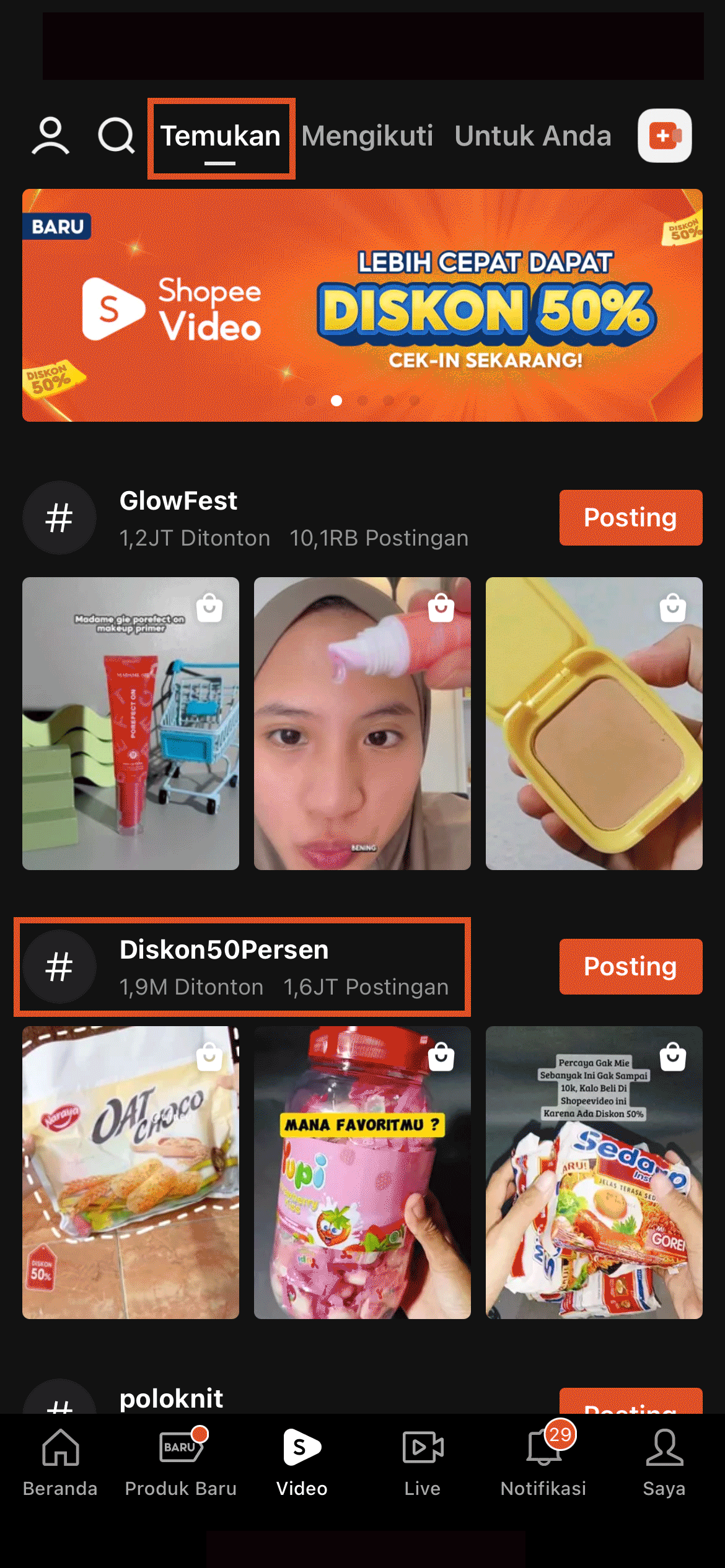This screenshot has height=1568, width=725.
Task: Click Posting for the GlowFest hashtag
Action: (630, 518)
